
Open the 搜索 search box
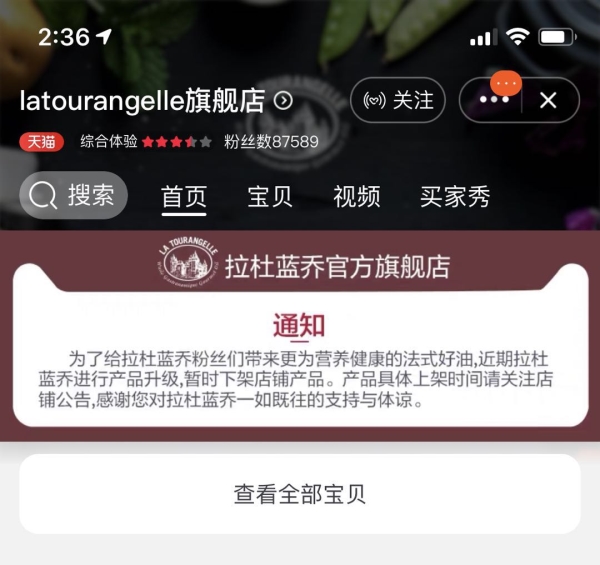72,195
